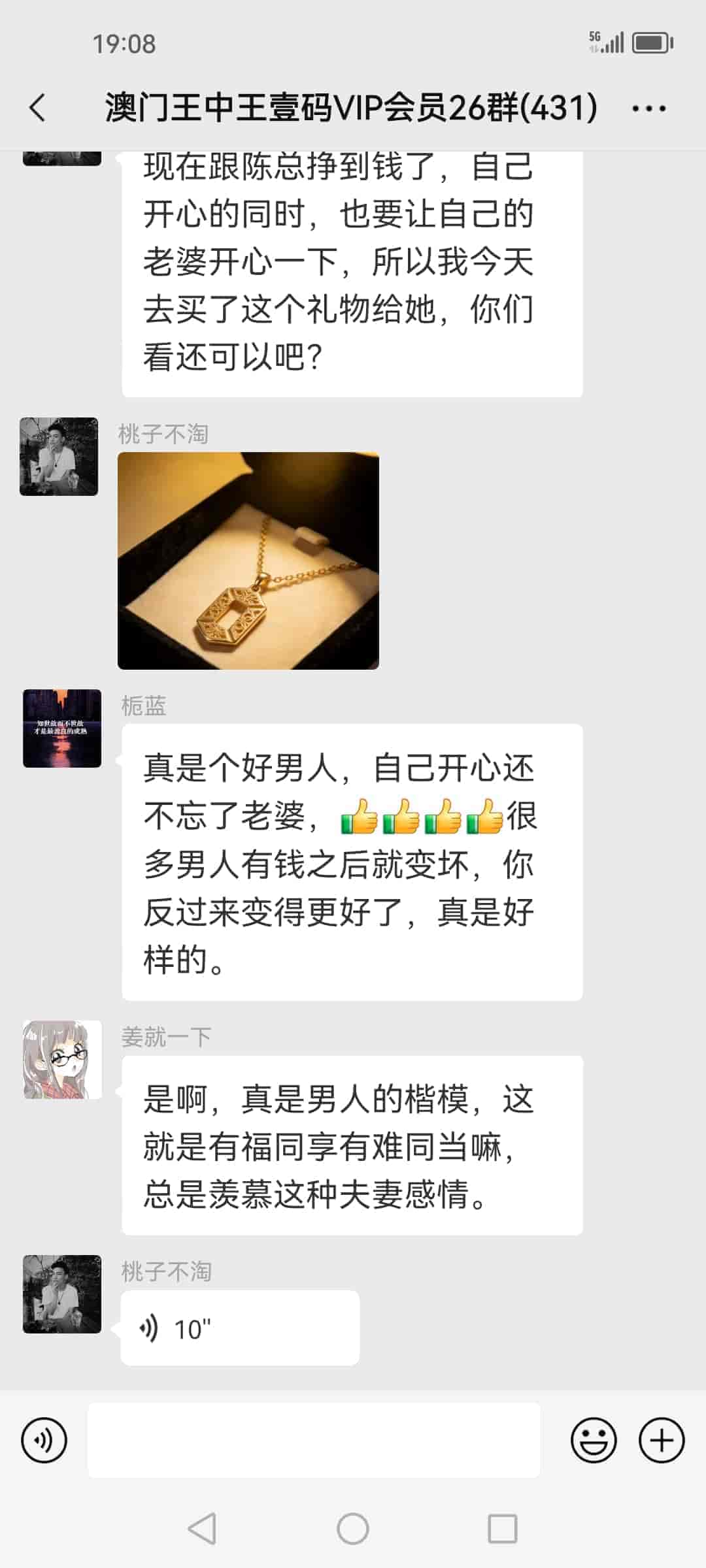Open 栀蓝's profile avatar

62,728
